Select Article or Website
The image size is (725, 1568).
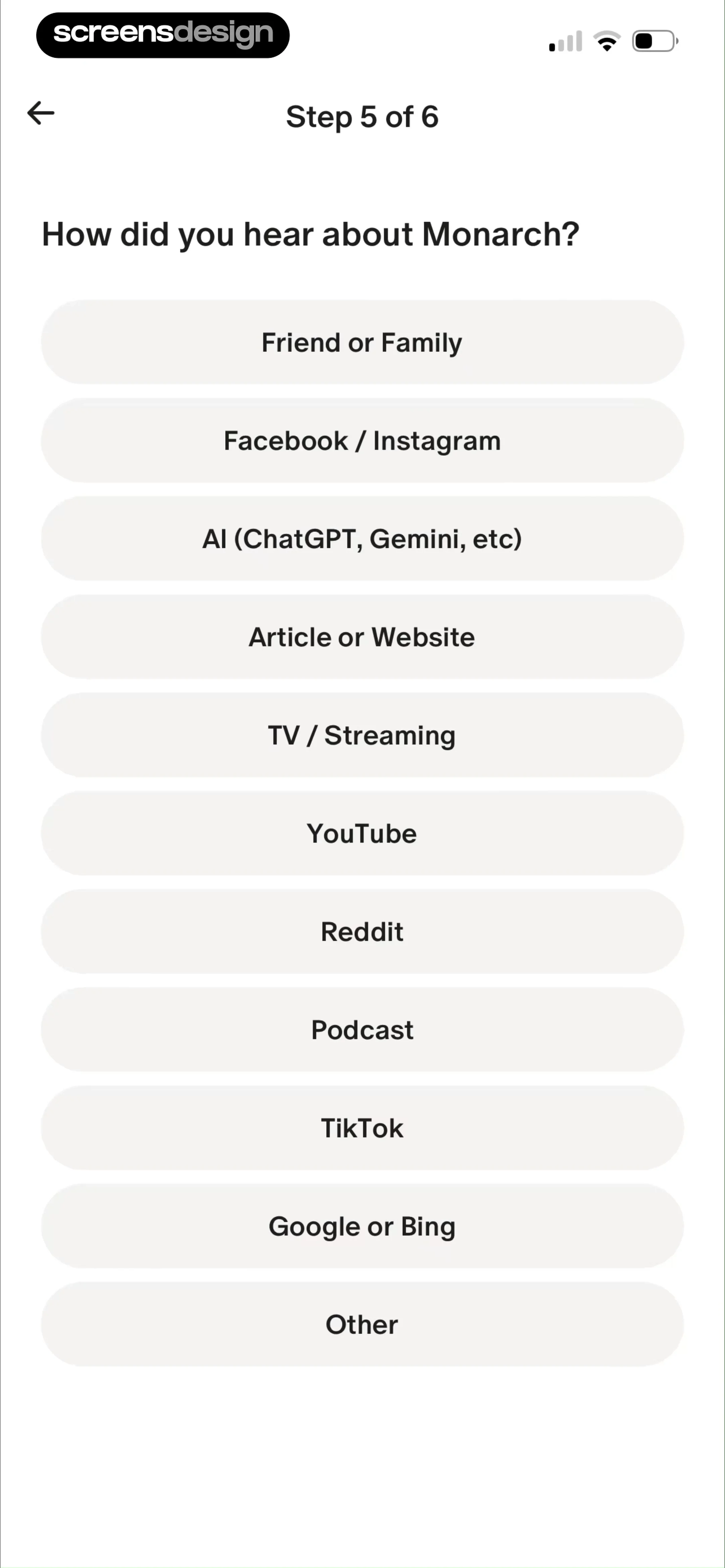pos(362,637)
